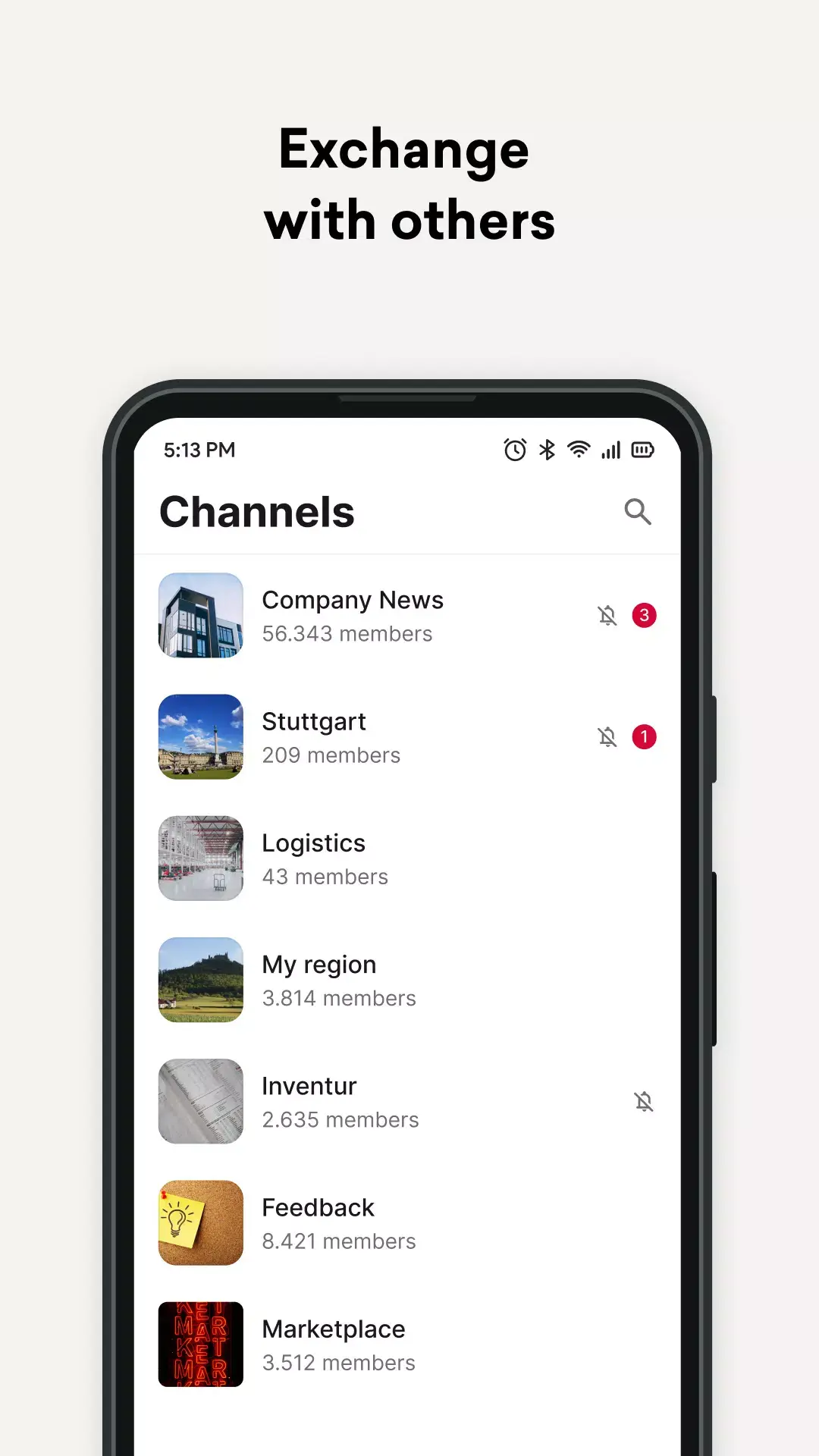Toggle notifications for the Stuttgart channel

coord(607,737)
